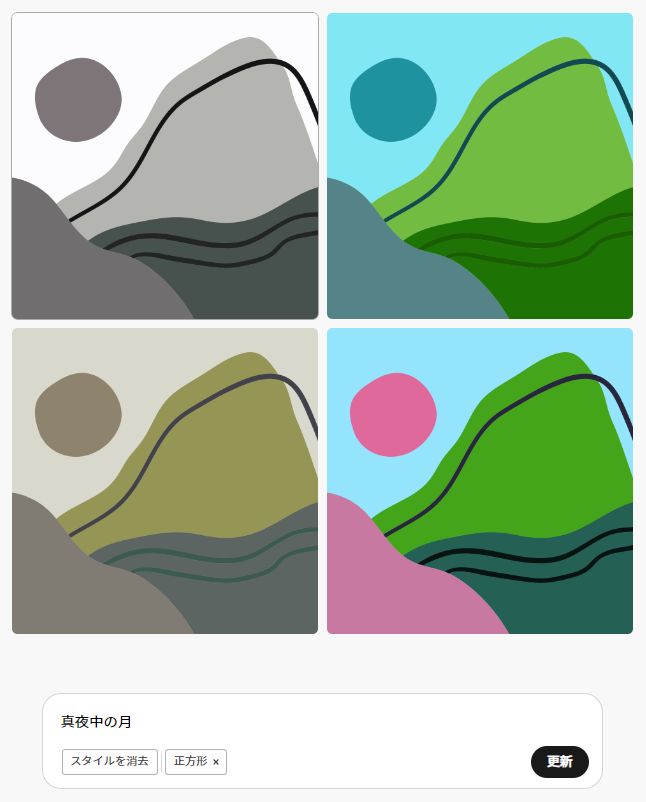
Task: Open the olive beige landscape image
Action: [165, 481]
